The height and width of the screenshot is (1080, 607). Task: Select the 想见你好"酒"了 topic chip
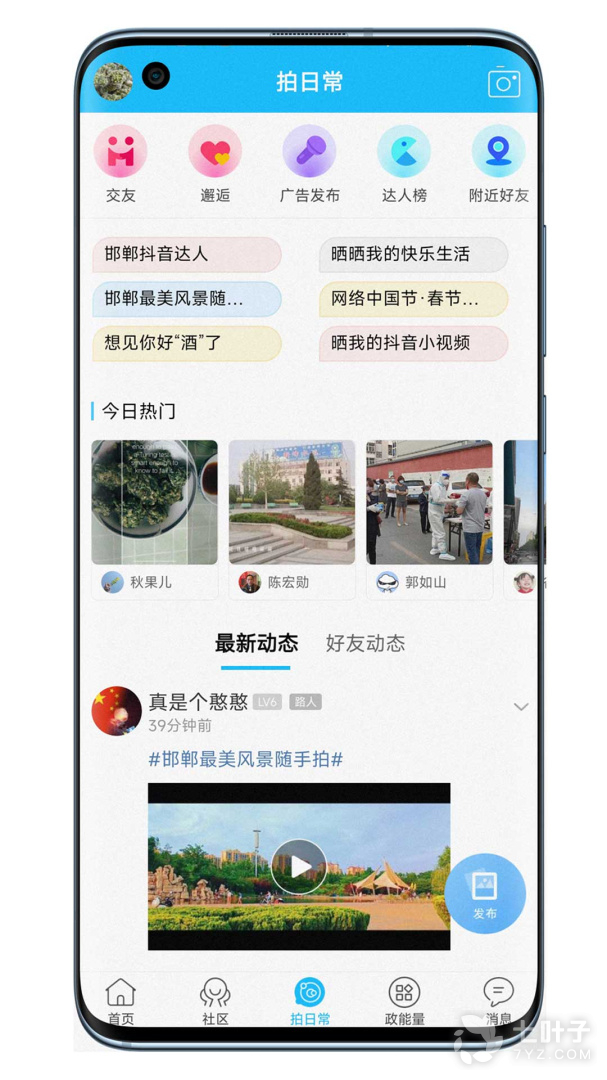pyautogui.click(x=186, y=343)
